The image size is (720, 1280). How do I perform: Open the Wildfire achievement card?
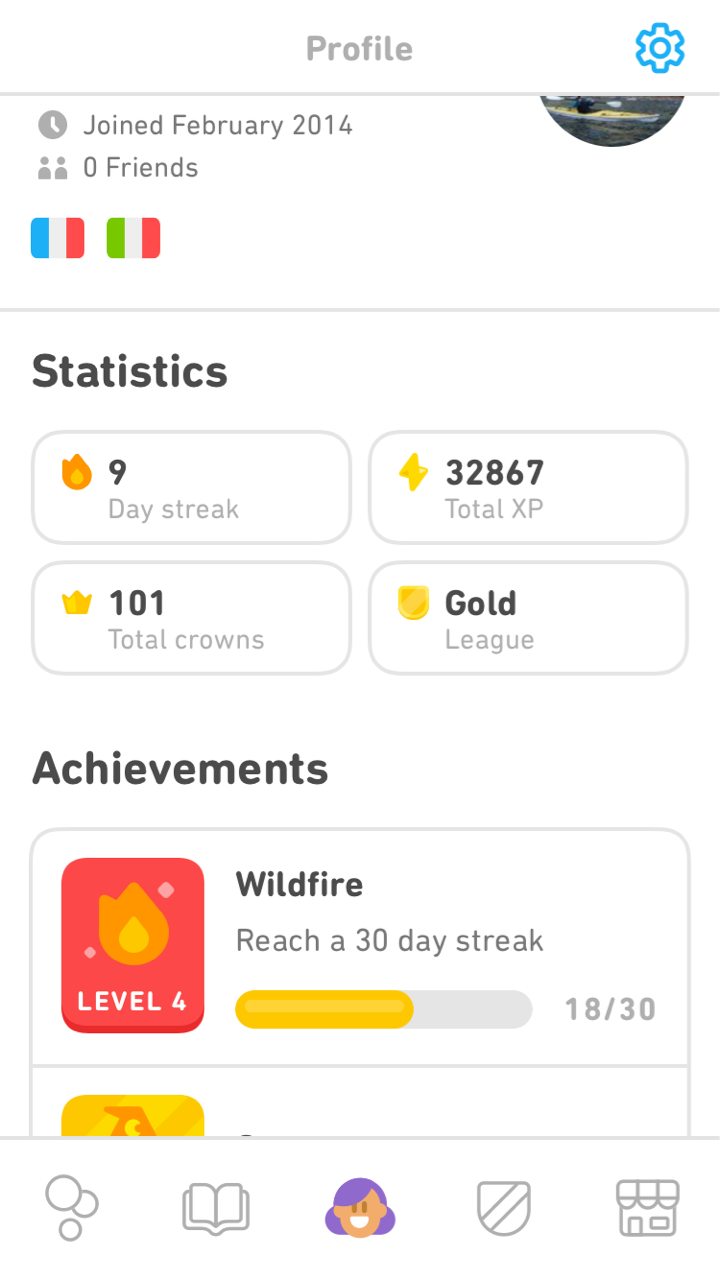pos(360,946)
